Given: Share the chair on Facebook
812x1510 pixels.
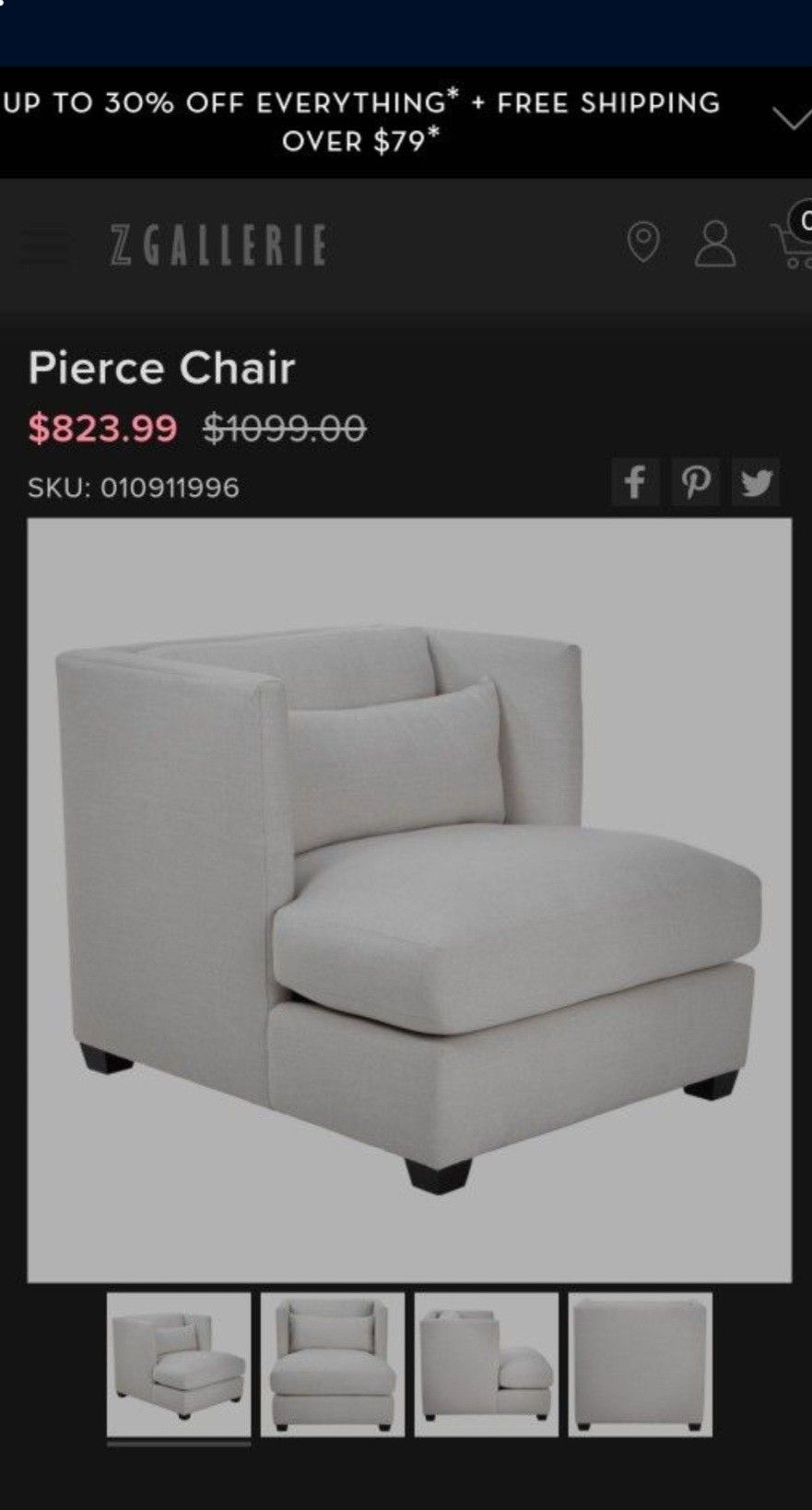Looking at the screenshot, I should coord(635,481).
